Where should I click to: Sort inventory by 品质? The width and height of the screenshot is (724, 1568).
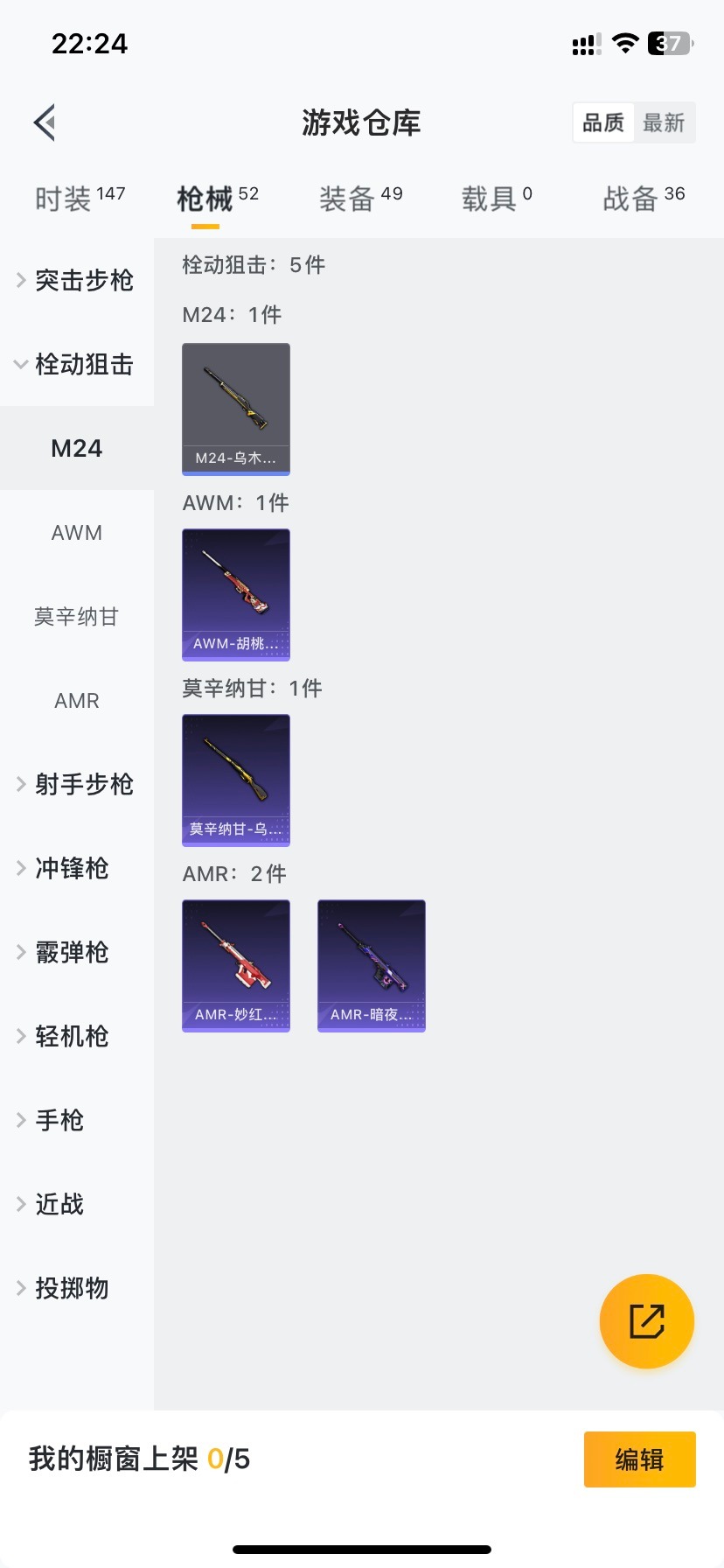coord(603,122)
